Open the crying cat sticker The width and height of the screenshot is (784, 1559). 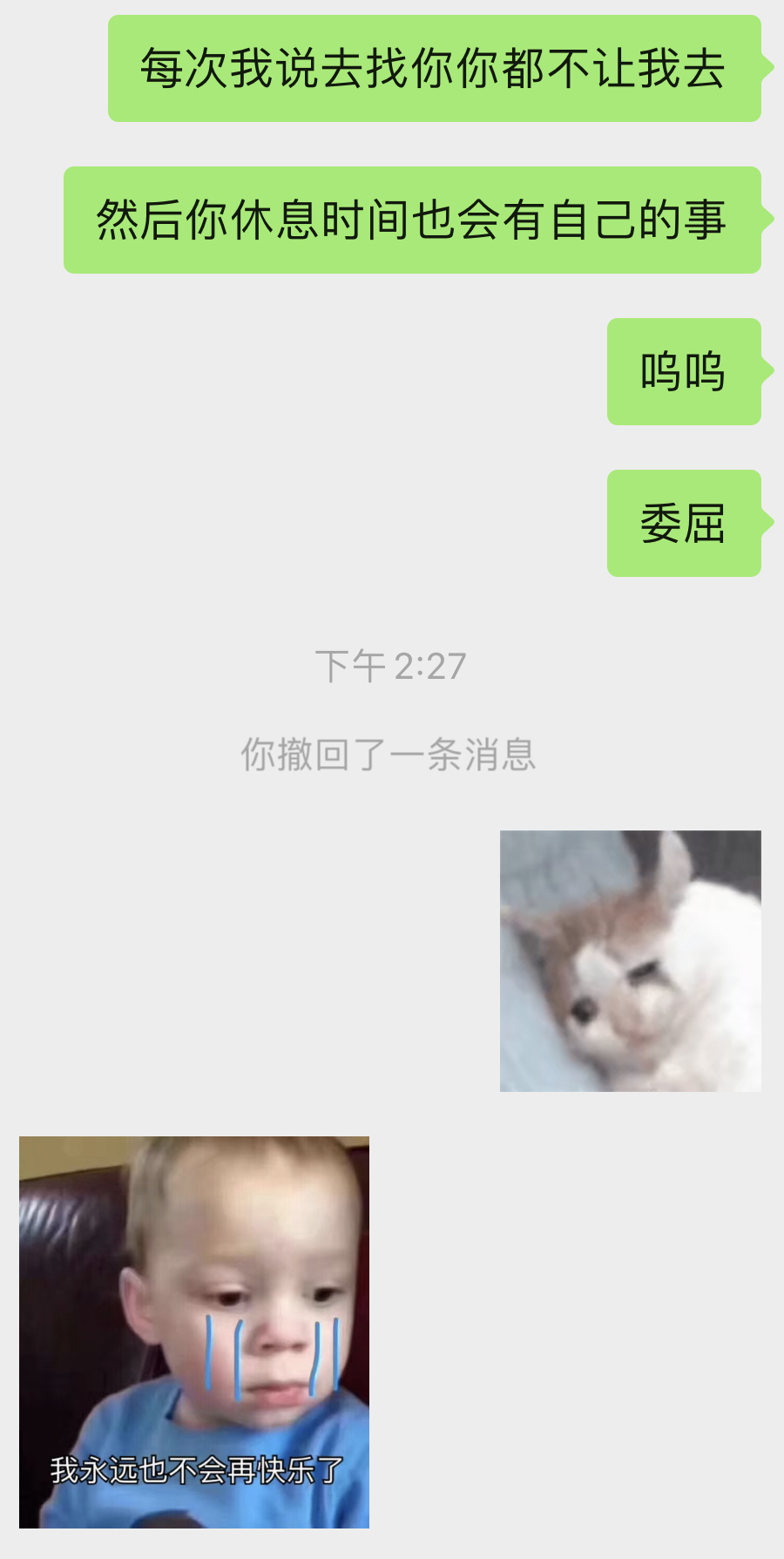(630, 960)
